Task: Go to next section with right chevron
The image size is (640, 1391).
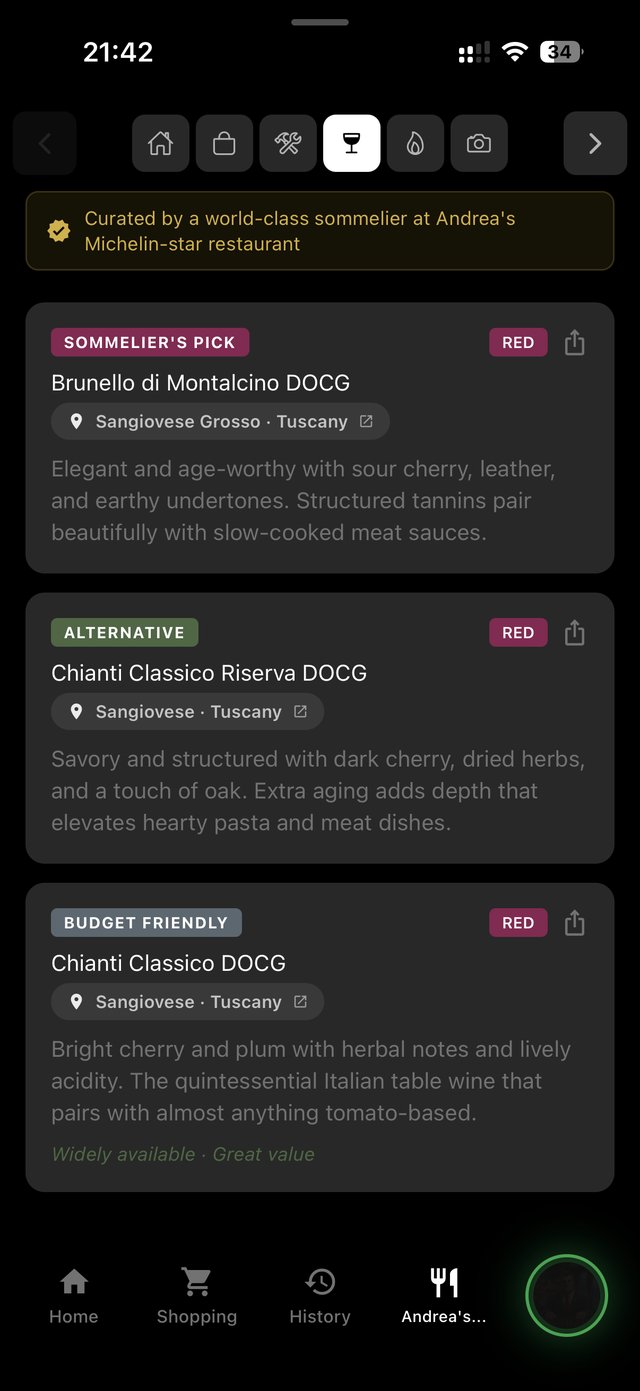Action: pyautogui.click(x=595, y=144)
